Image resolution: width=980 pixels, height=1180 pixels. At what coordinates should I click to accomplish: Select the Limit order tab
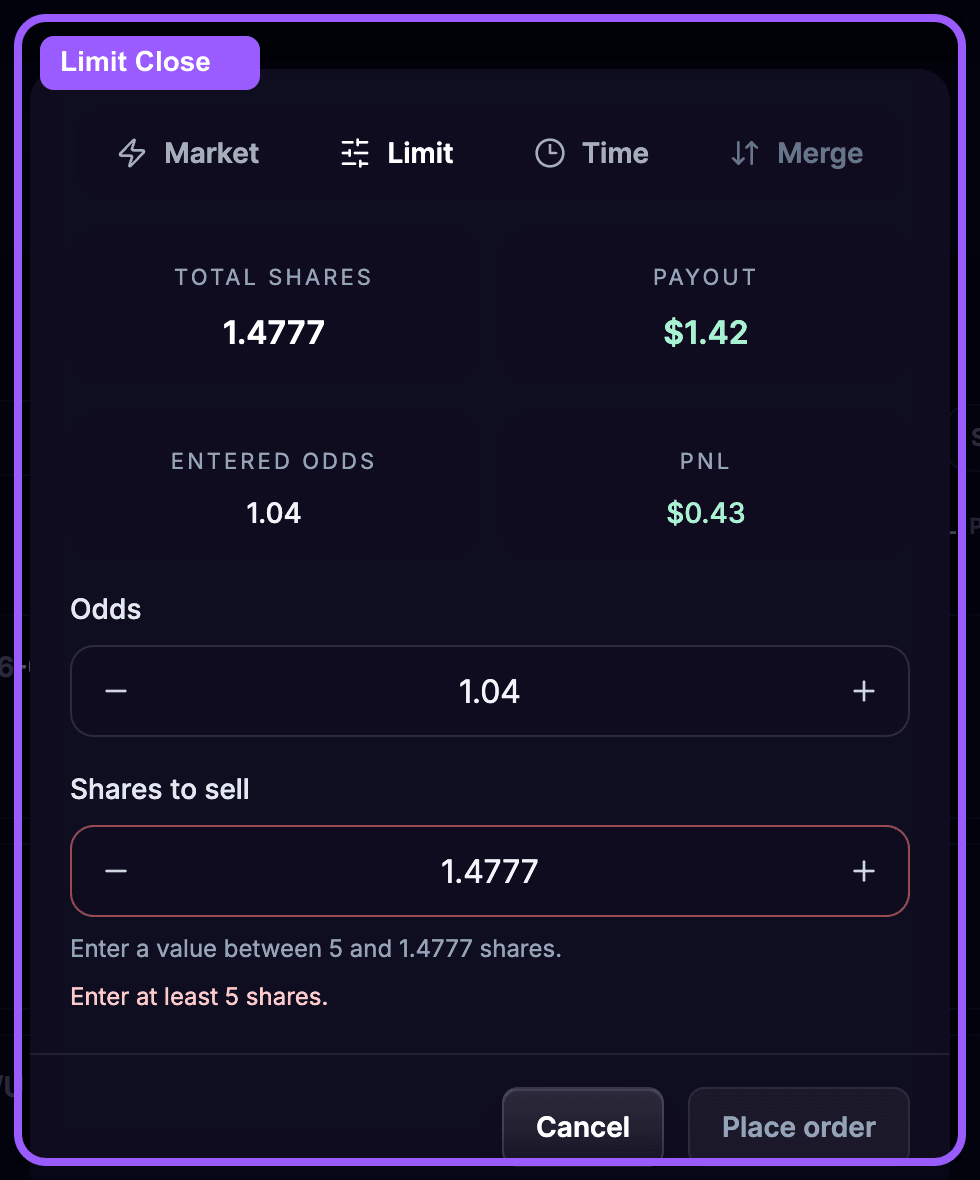pyautogui.click(x=397, y=153)
